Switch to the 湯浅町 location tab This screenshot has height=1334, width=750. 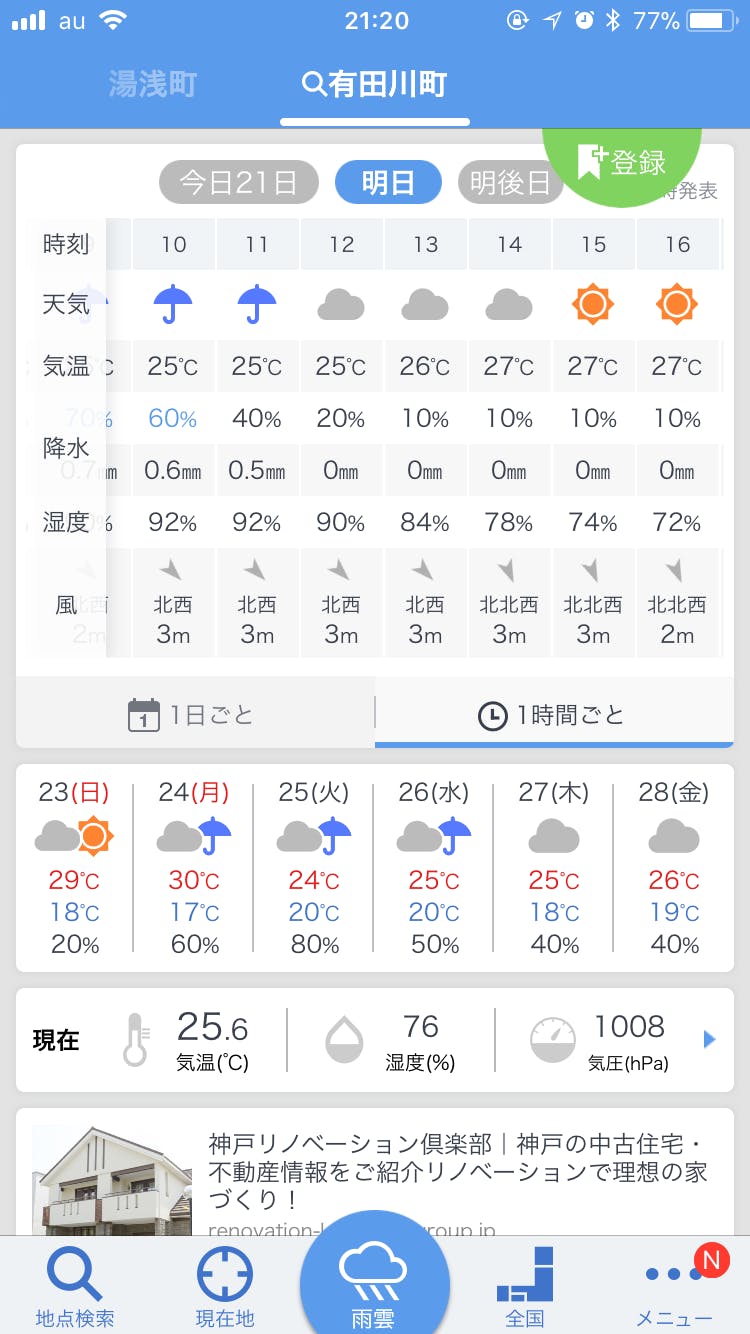[152, 84]
